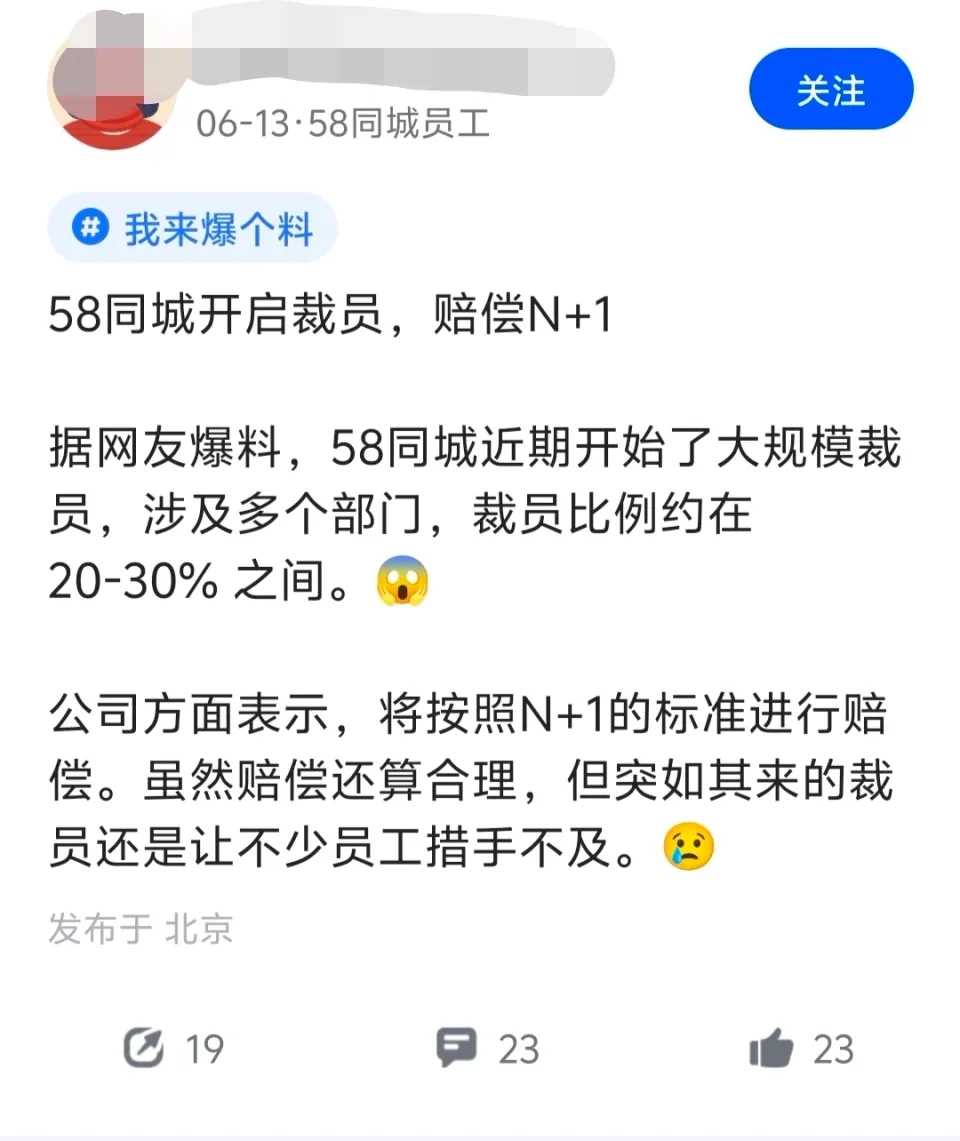The width and height of the screenshot is (960, 1141).
Task: Open the 我来爆个料 topic tag
Action: click(x=193, y=229)
